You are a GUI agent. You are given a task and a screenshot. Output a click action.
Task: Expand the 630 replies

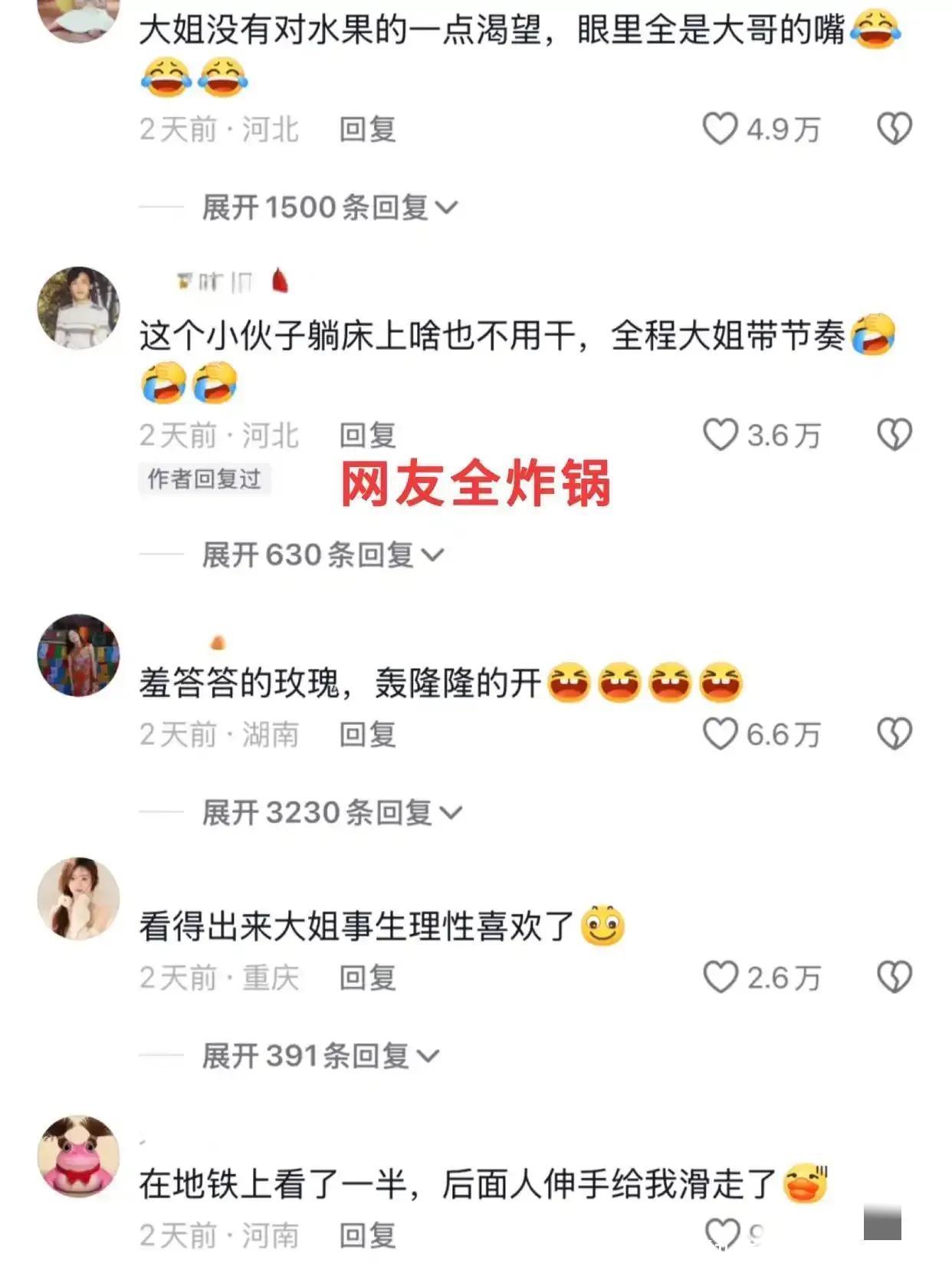[323, 554]
